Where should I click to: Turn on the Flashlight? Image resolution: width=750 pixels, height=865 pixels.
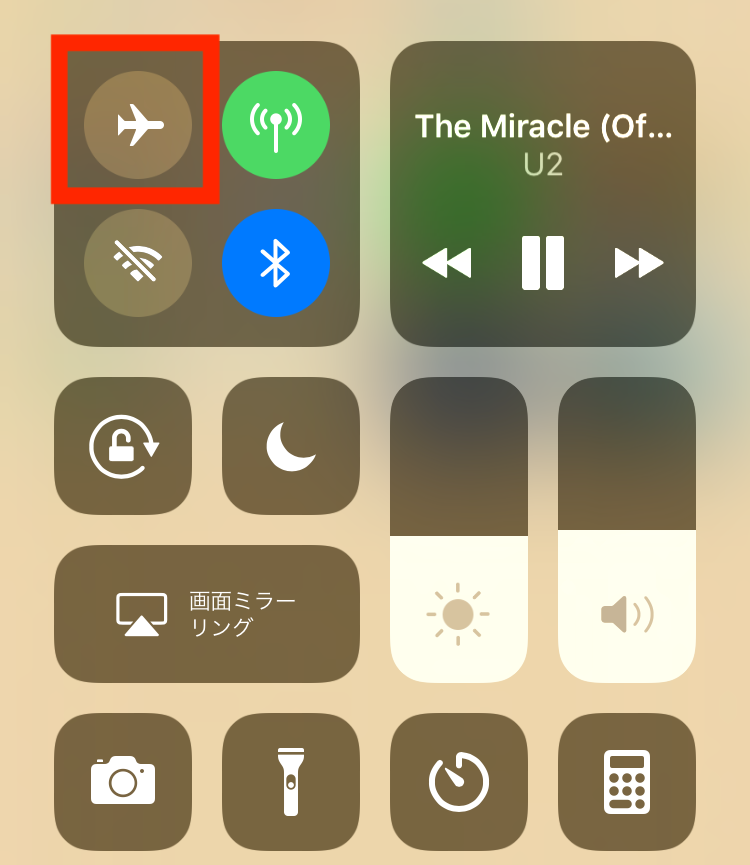point(290,782)
